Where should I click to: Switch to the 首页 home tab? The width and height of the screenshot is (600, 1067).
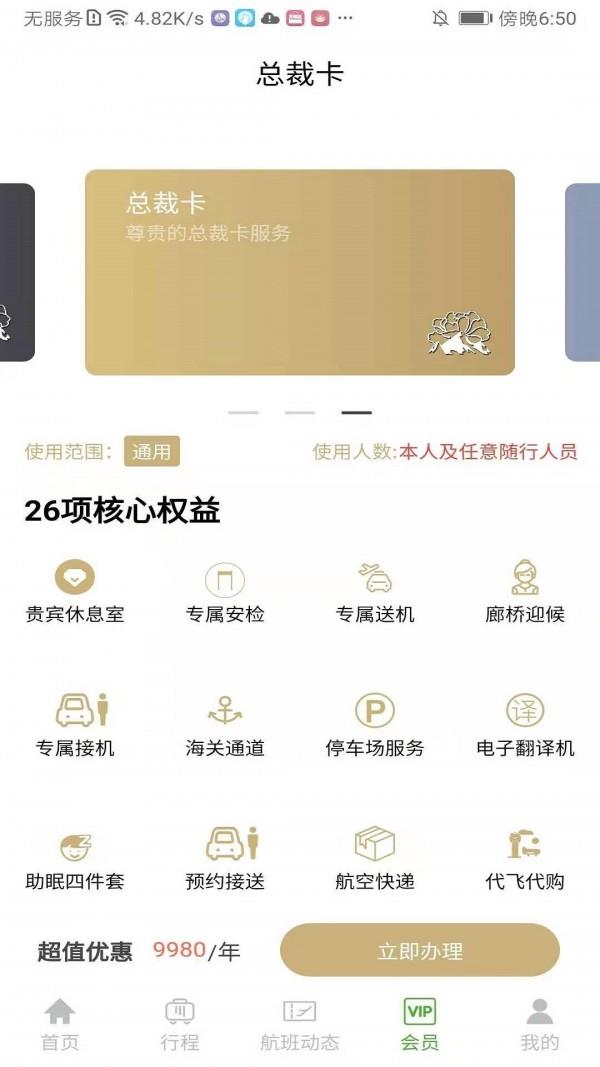coord(60,1025)
